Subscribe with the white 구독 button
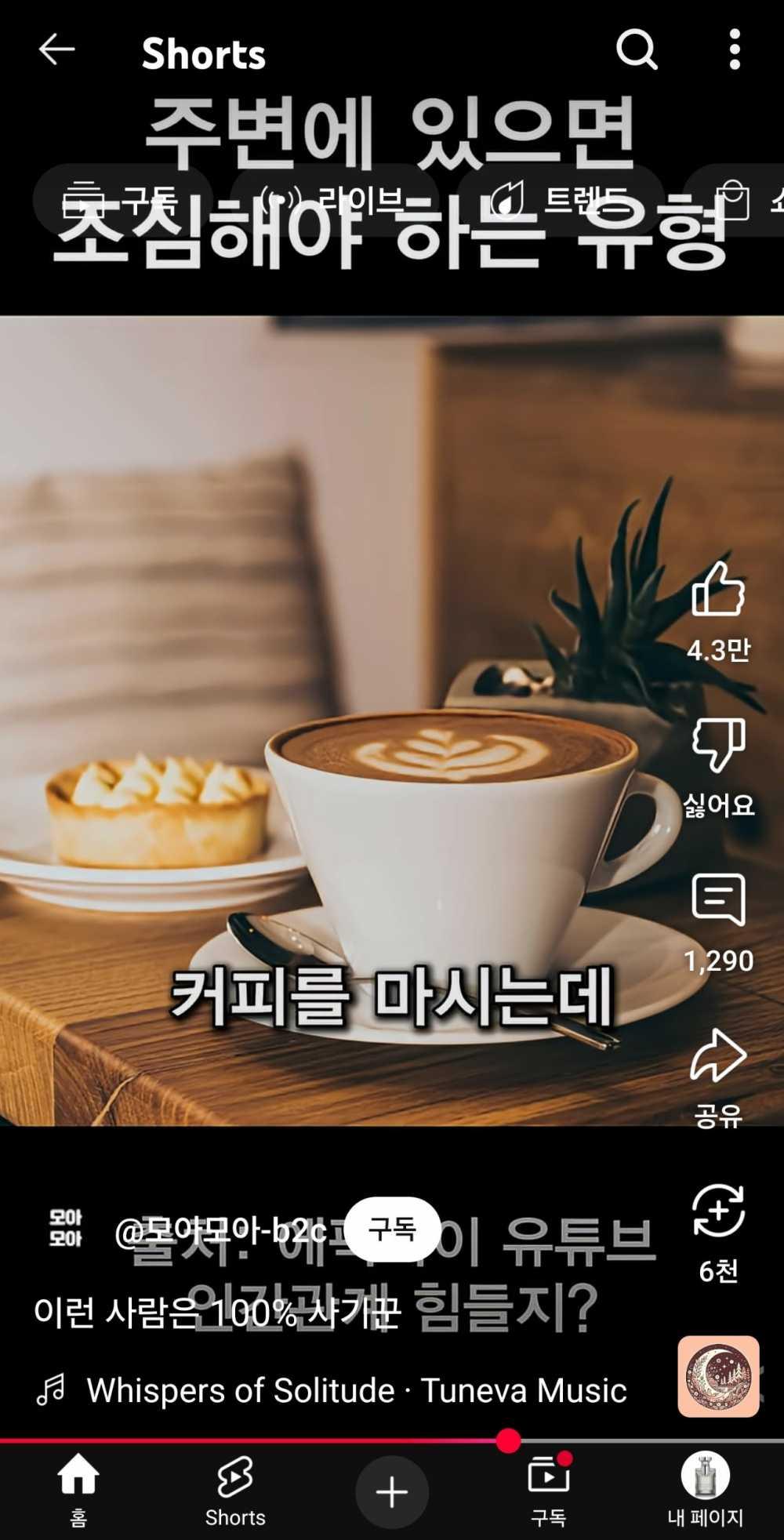The image size is (784, 1540). click(392, 1229)
